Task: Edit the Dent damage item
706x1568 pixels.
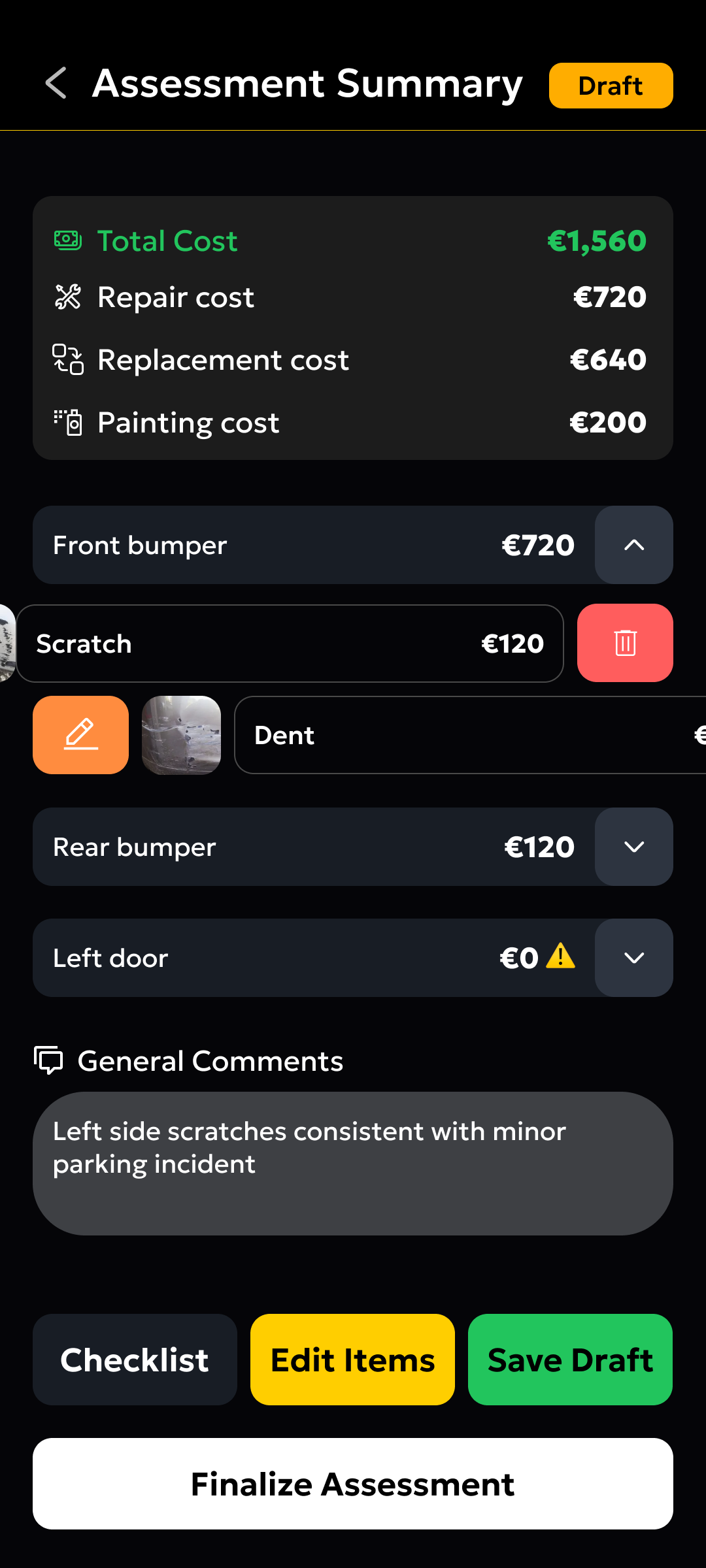Action: 80,735
